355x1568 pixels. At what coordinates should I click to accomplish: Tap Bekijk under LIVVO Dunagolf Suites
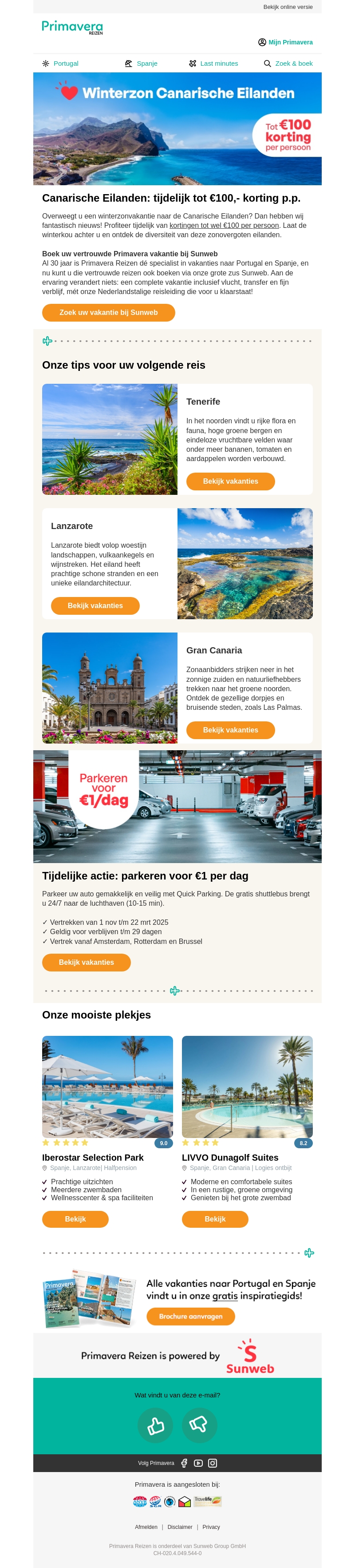coord(215,1219)
